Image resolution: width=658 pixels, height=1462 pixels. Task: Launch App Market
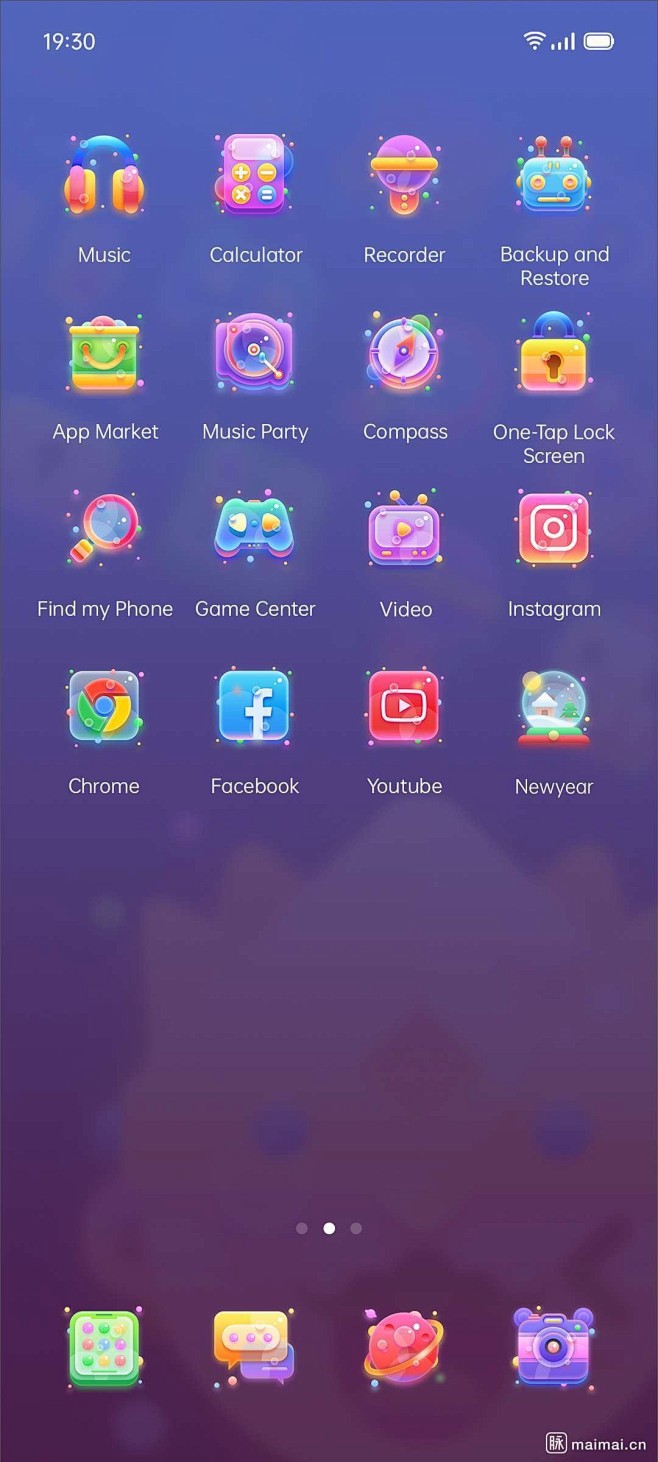coord(104,353)
